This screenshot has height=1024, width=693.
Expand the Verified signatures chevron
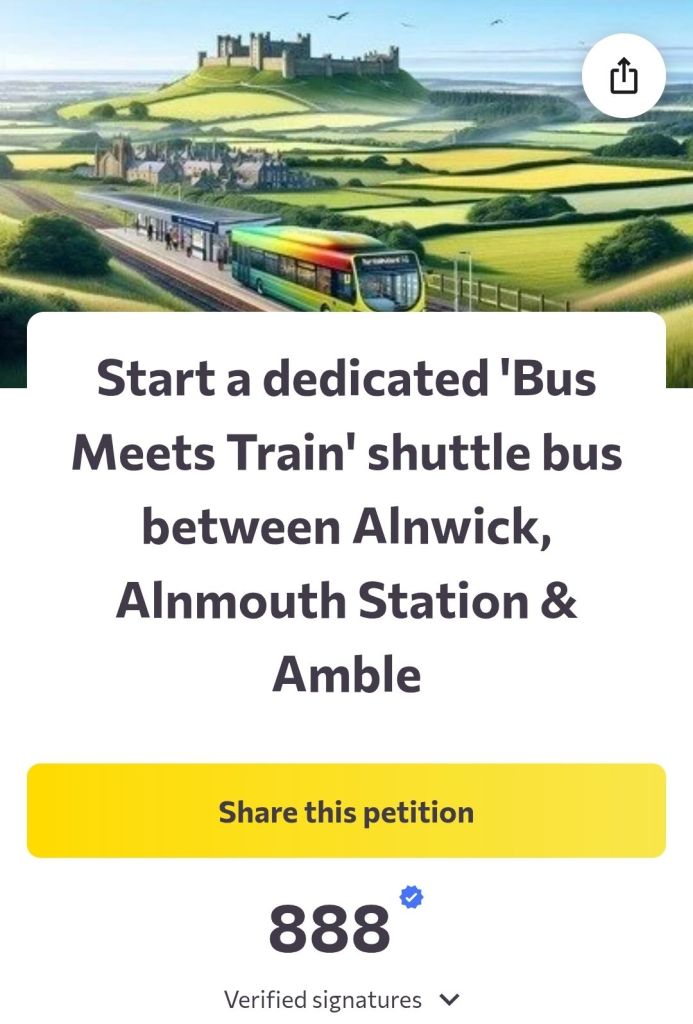pyautogui.click(x=449, y=999)
